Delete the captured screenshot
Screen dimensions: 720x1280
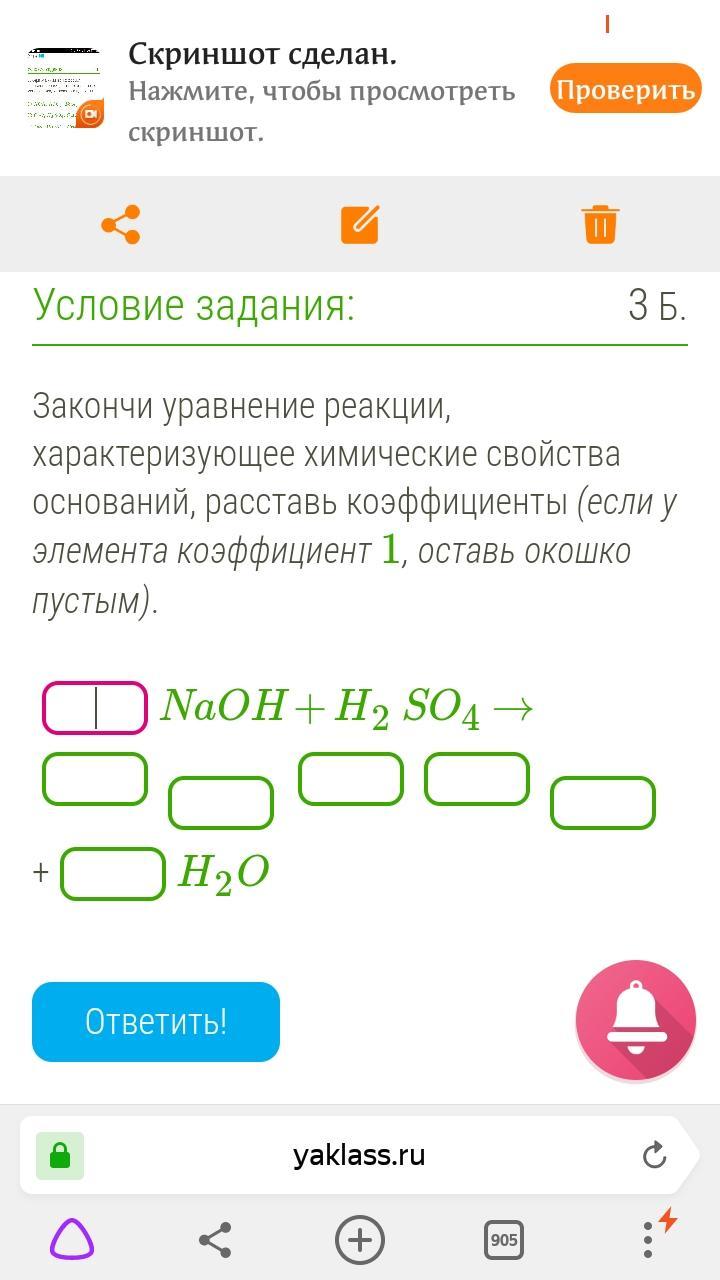(600, 225)
